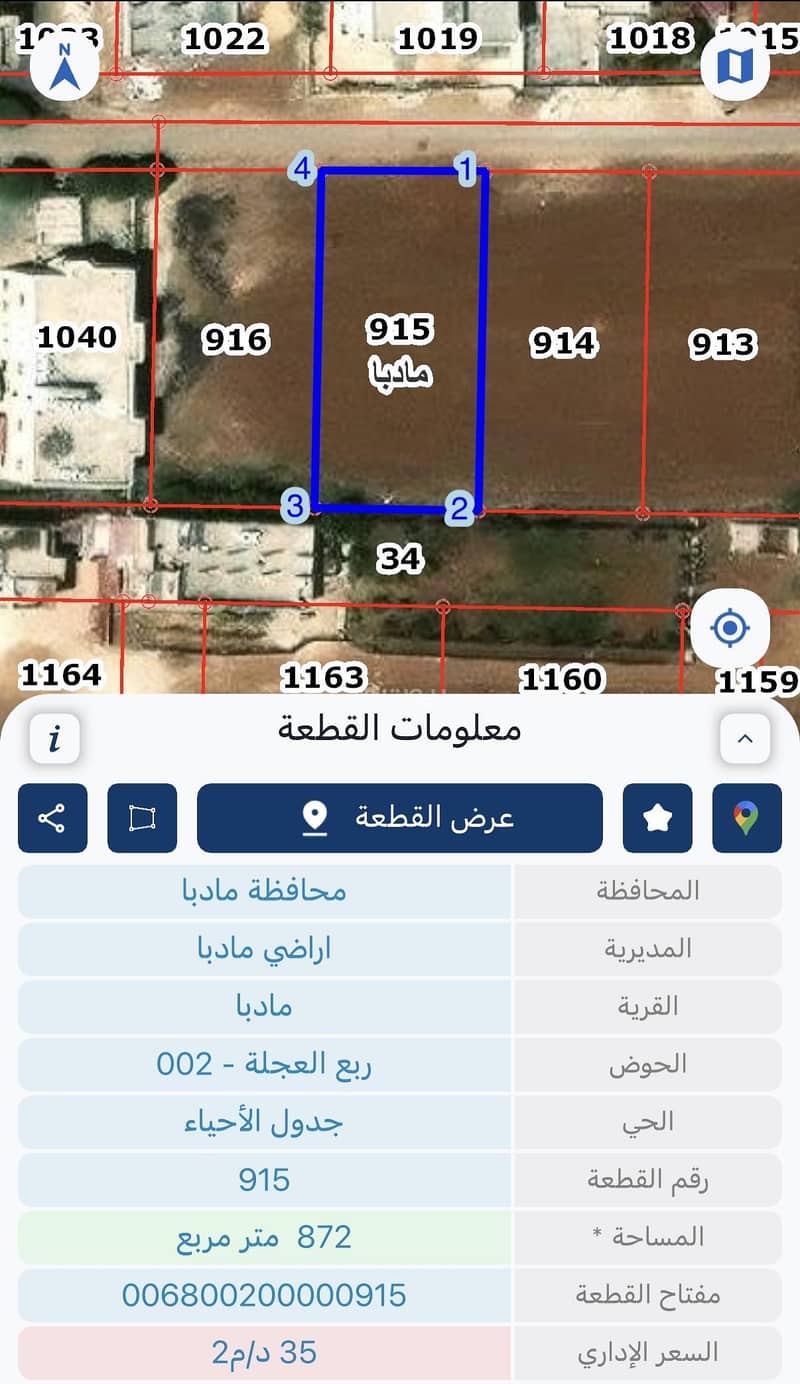Open the parcel info icon

click(x=54, y=739)
